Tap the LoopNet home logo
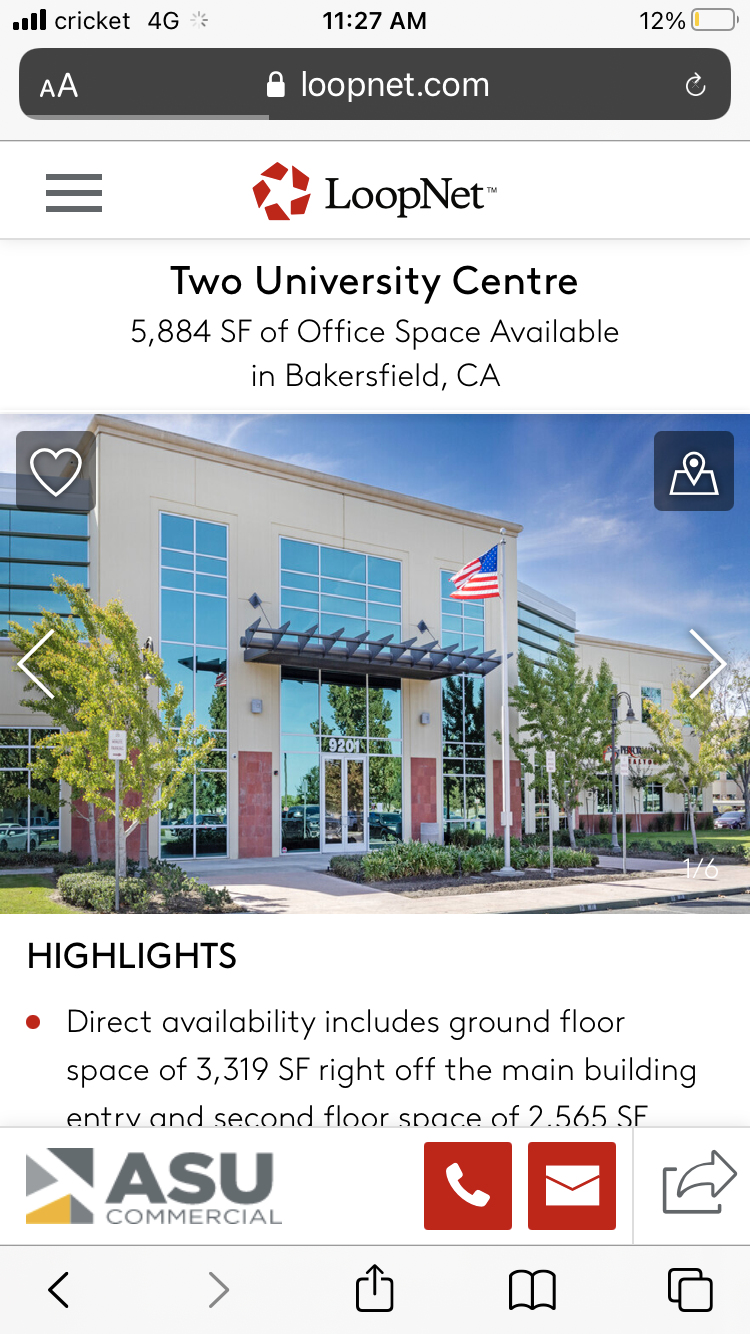The width and height of the screenshot is (750, 1334). point(374,191)
